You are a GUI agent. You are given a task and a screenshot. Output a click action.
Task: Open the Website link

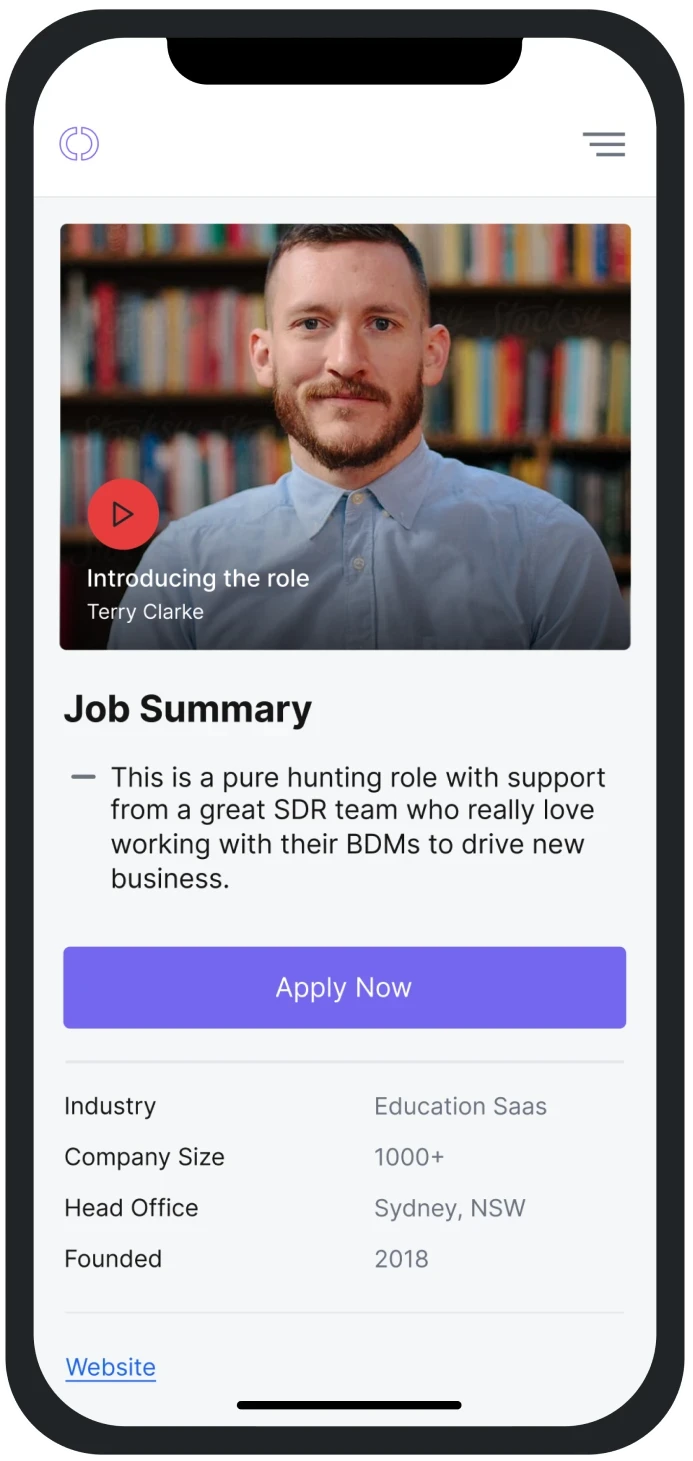coord(111,1367)
